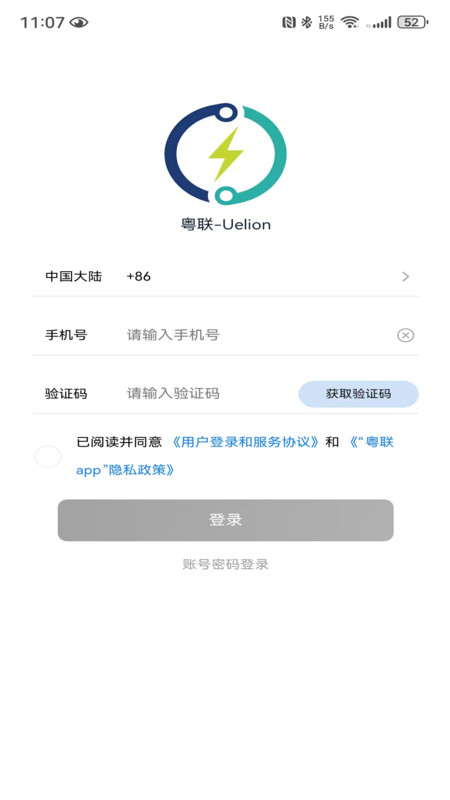Focus the 验证码 verification code field

(207, 393)
